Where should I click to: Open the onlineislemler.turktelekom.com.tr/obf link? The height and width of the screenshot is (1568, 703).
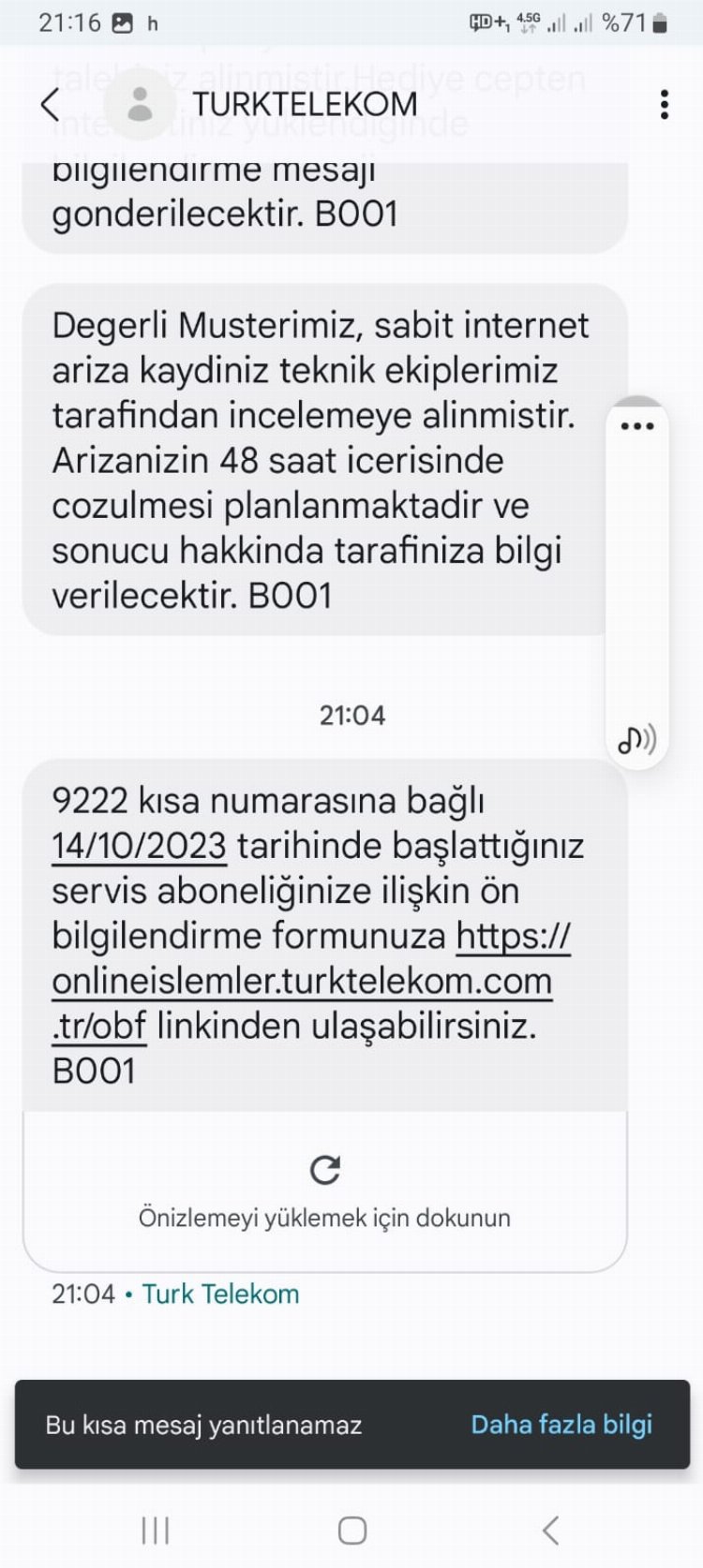point(301,982)
